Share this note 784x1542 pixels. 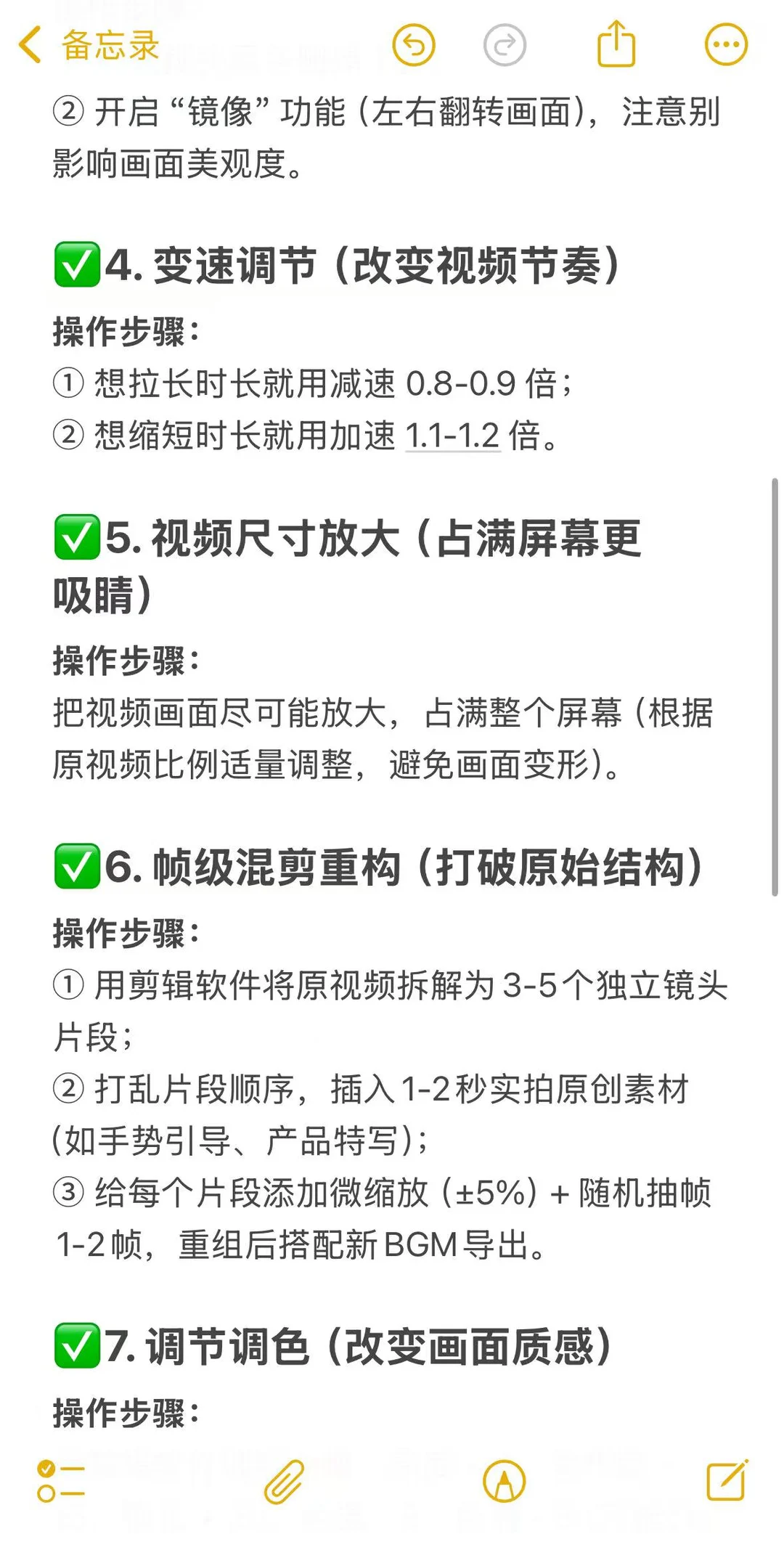tap(616, 44)
